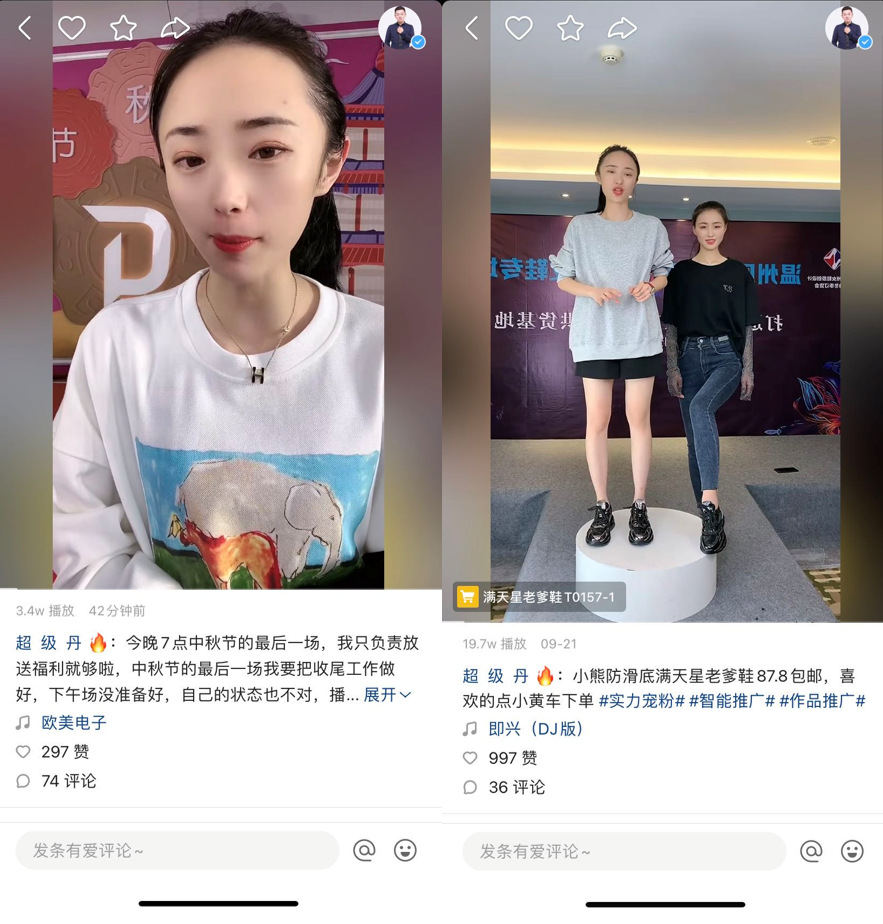Open the sound 即兴（DJ版）
This screenshot has height=924, width=883.
click(x=536, y=729)
